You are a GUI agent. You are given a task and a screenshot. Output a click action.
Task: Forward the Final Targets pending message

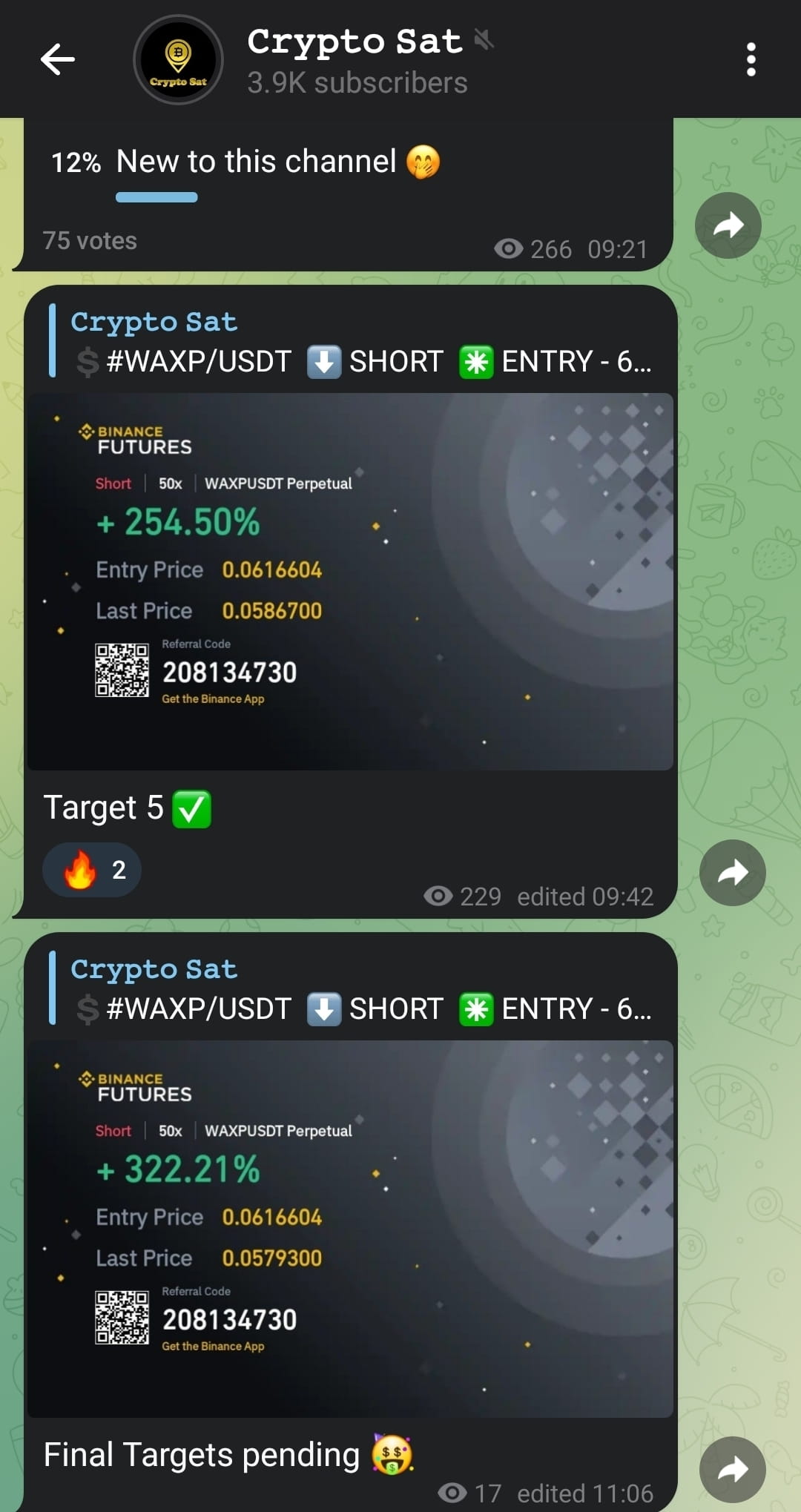click(733, 1469)
